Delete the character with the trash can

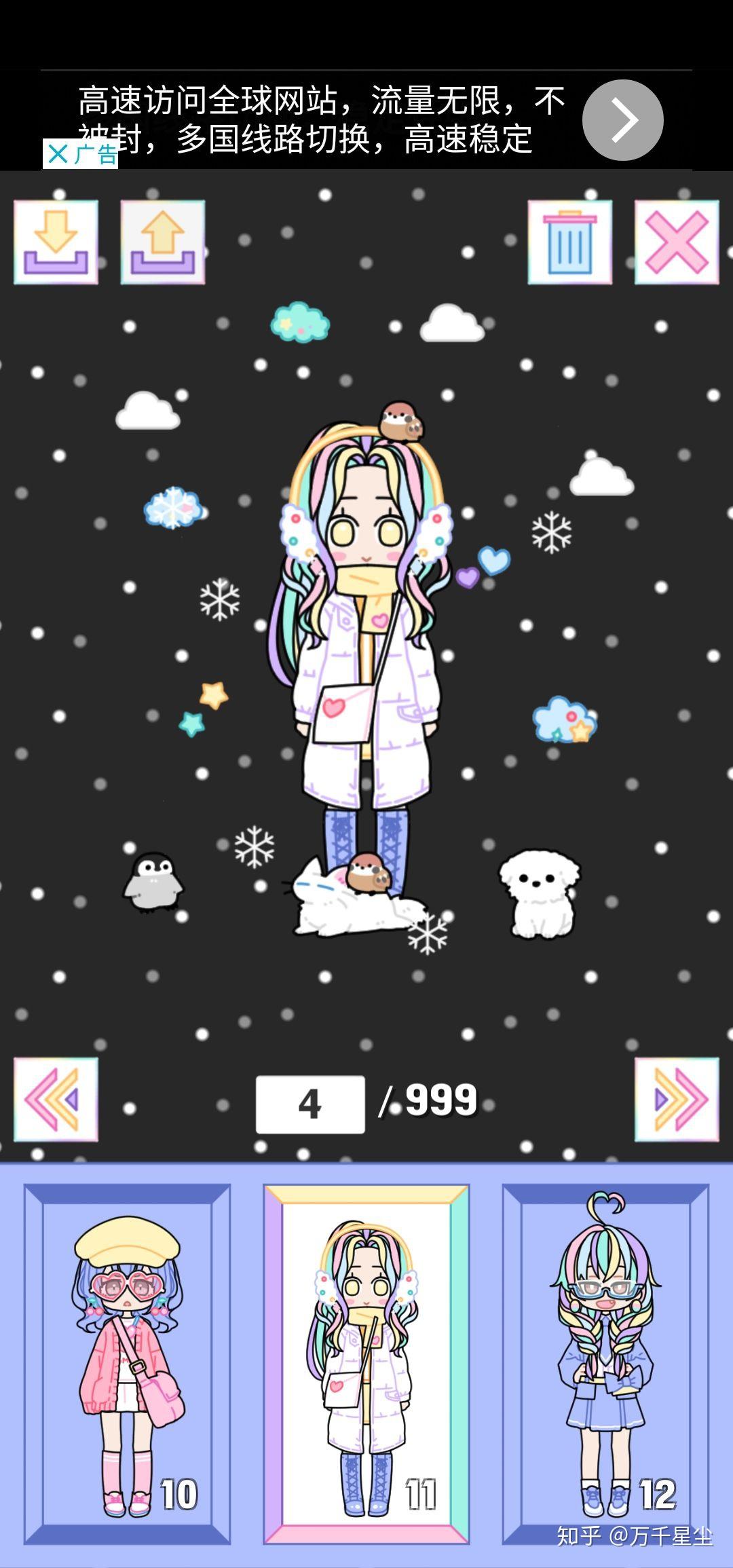[x=570, y=242]
